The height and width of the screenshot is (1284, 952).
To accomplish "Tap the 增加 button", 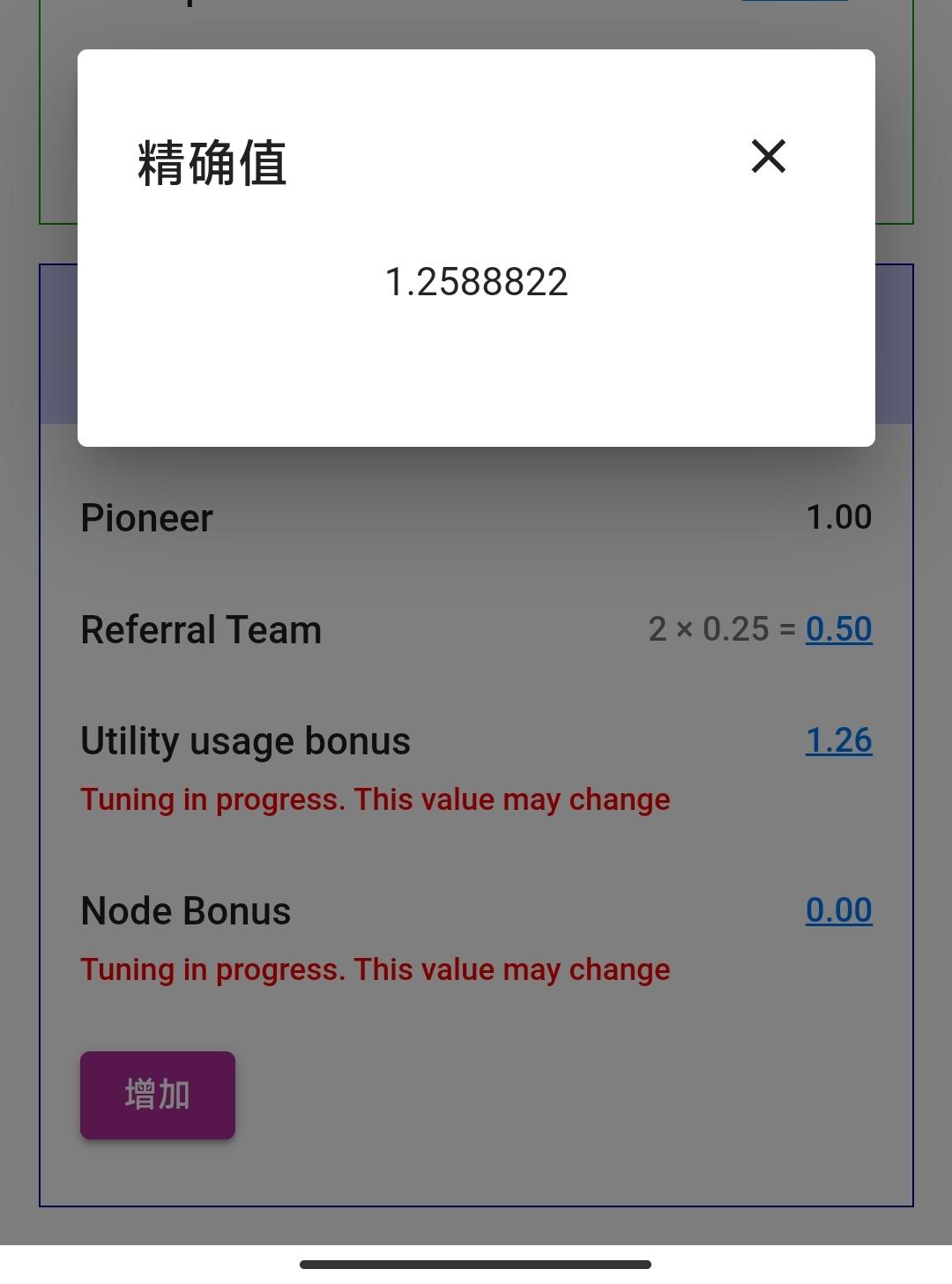I will (x=158, y=1095).
